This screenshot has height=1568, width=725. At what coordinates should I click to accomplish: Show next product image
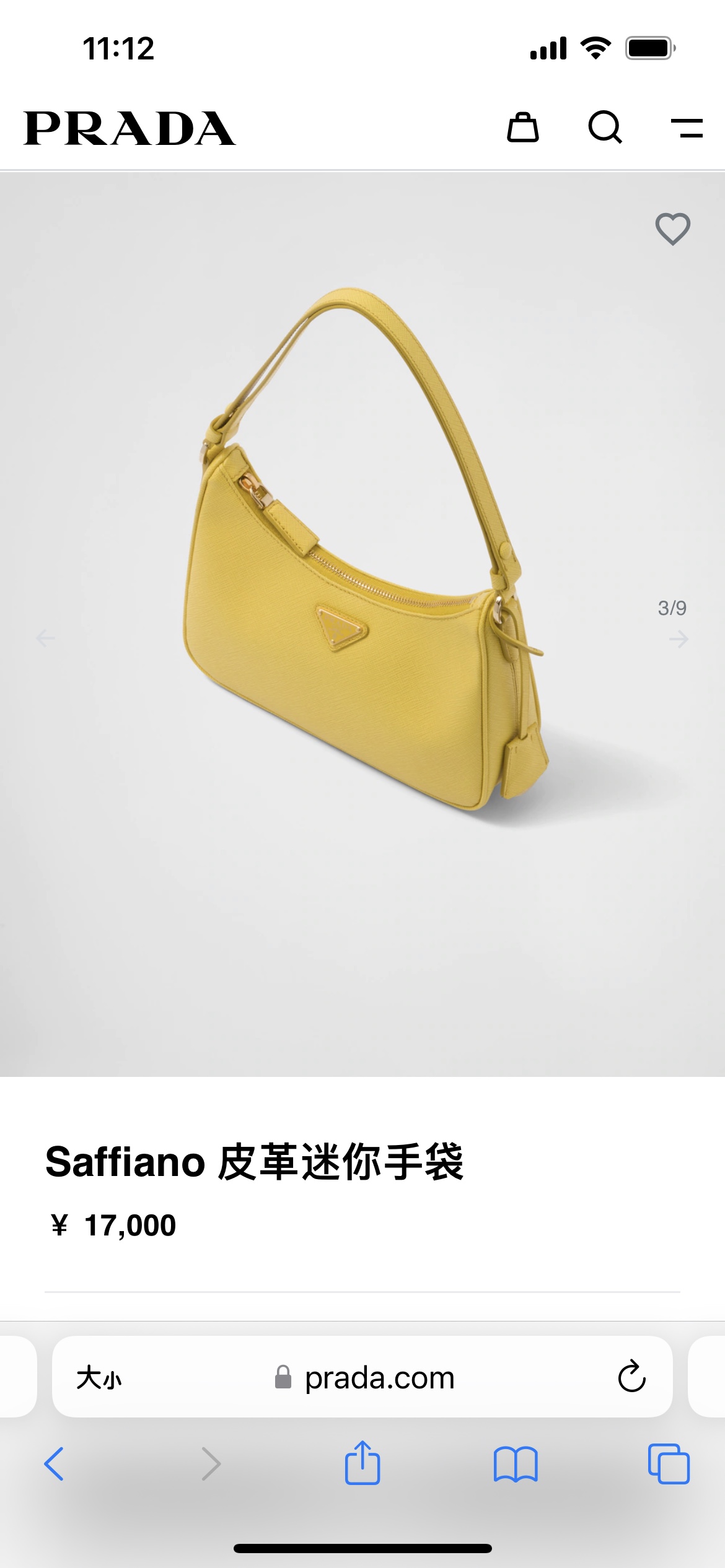[x=679, y=638]
